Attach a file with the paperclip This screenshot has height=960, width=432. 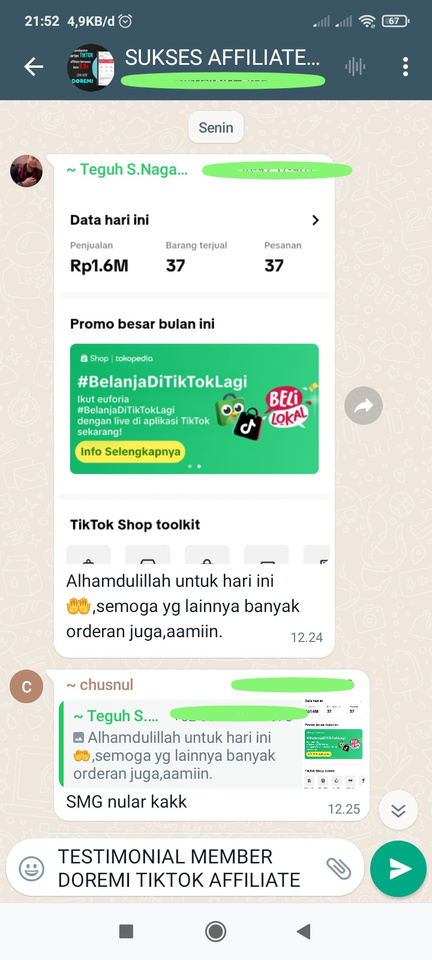pos(338,868)
